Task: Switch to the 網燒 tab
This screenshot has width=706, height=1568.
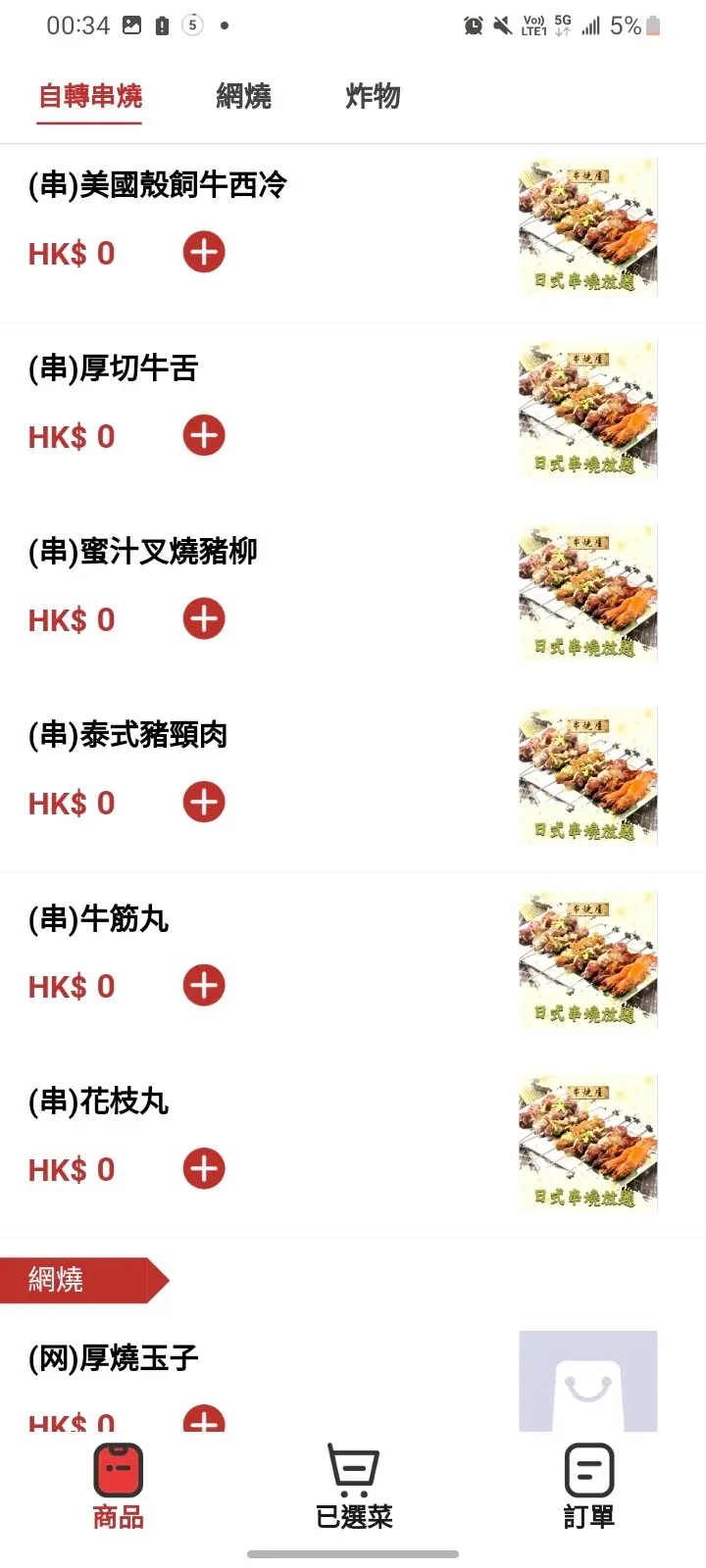Action: (243, 96)
